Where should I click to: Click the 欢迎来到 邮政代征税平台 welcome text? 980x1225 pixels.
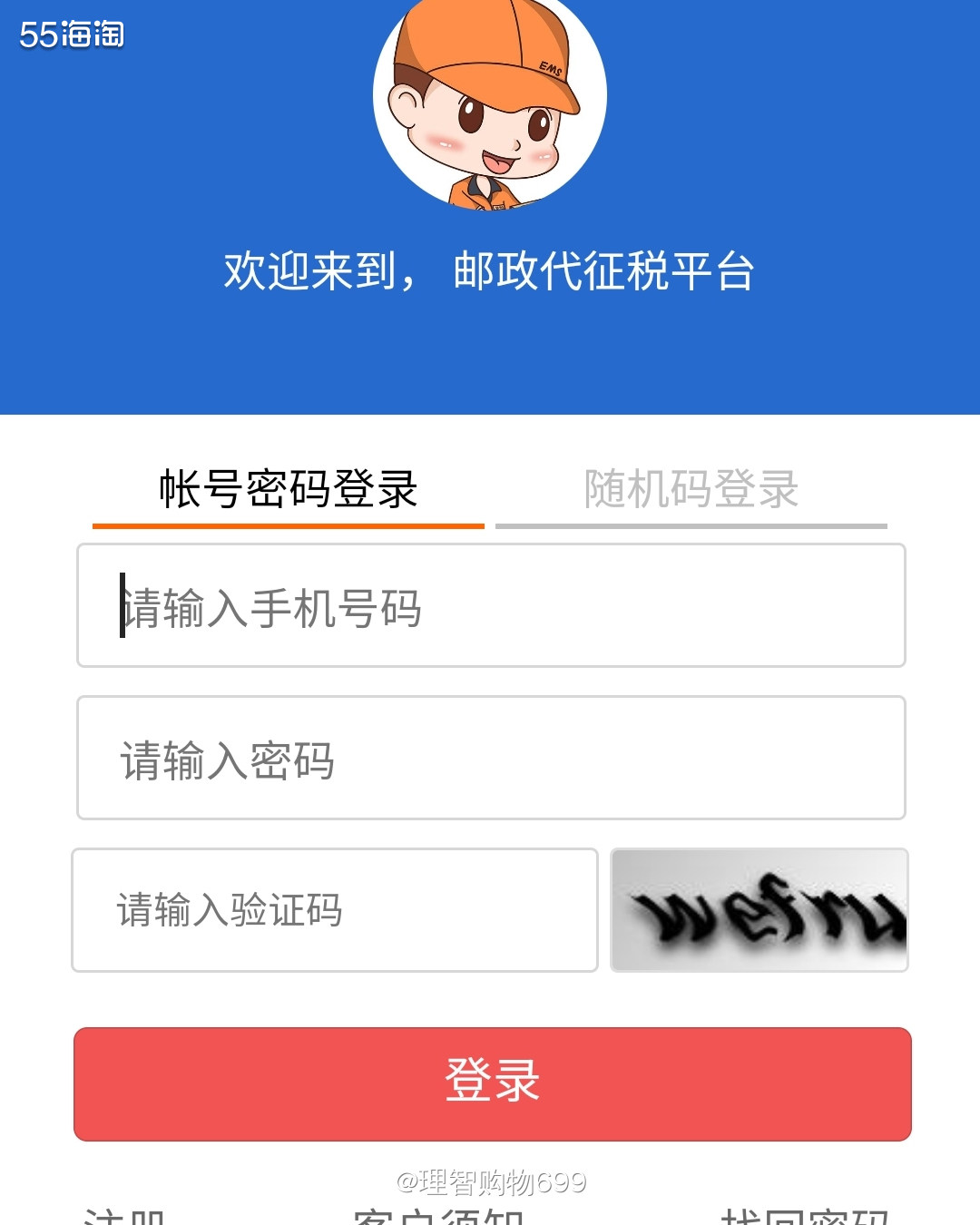point(490,270)
